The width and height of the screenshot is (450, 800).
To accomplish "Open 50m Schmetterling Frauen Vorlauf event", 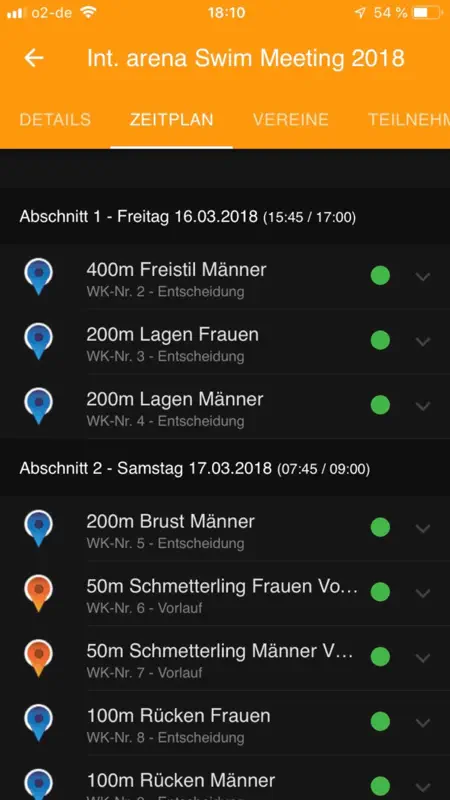I will pyautogui.click(x=225, y=593).
